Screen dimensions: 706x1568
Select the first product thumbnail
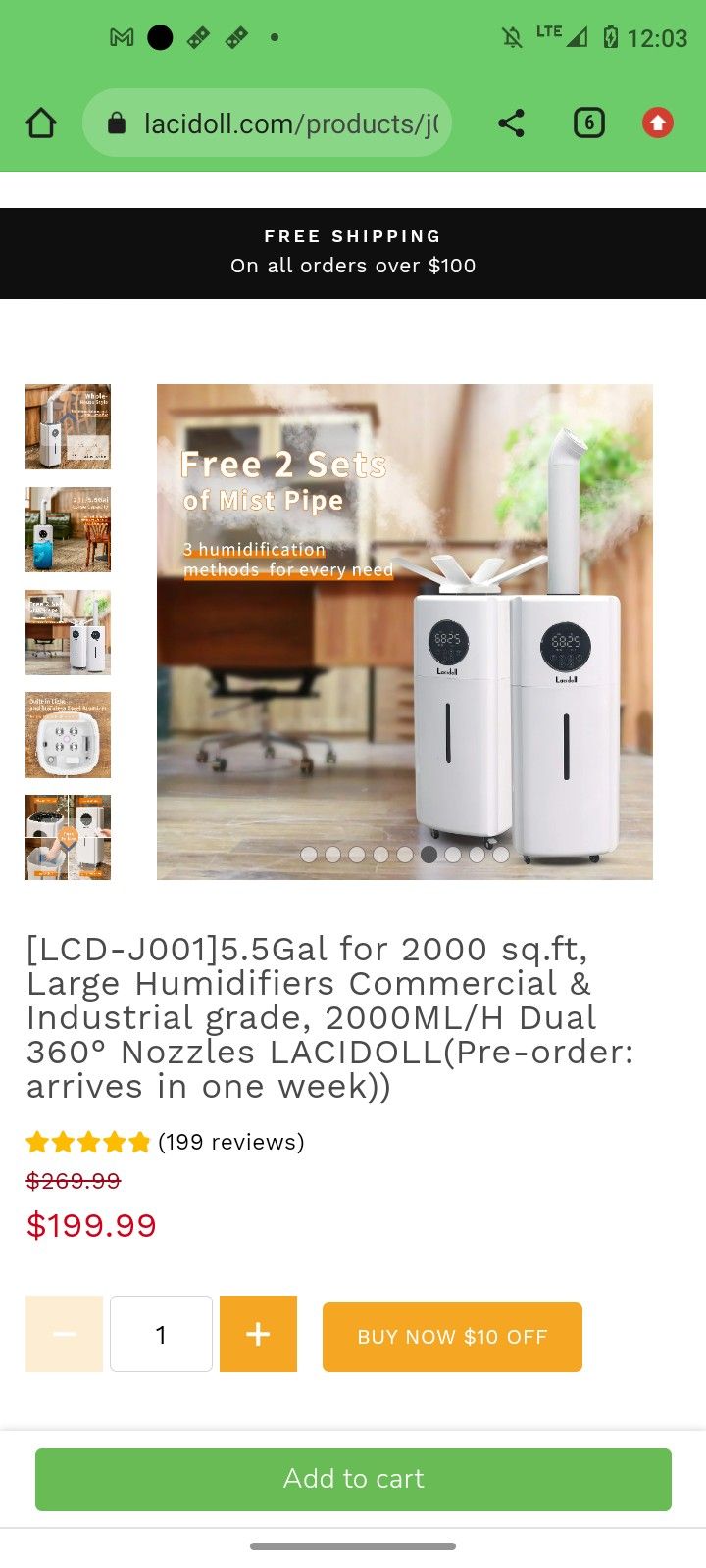click(x=68, y=426)
